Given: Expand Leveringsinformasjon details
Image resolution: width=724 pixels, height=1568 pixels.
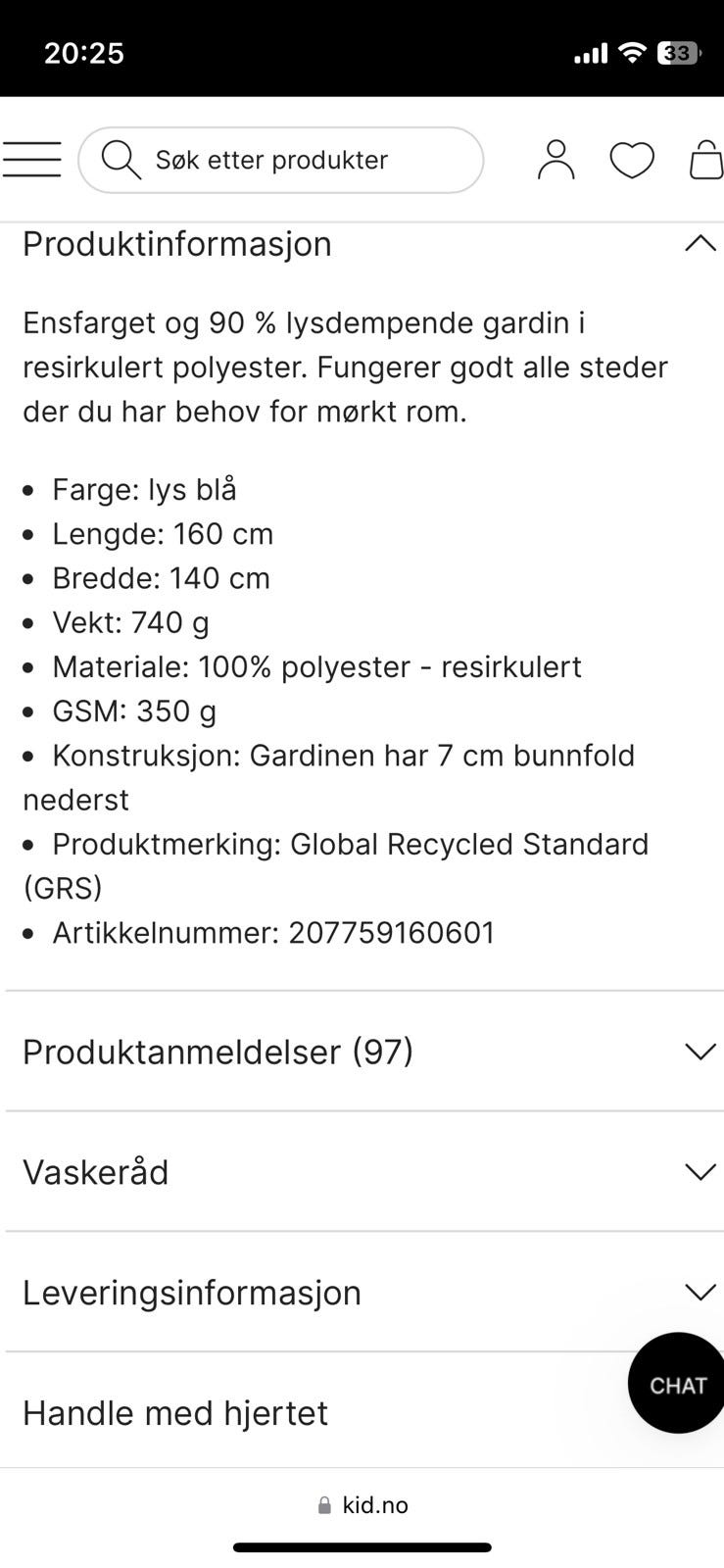Looking at the screenshot, I should click(700, 1292).
